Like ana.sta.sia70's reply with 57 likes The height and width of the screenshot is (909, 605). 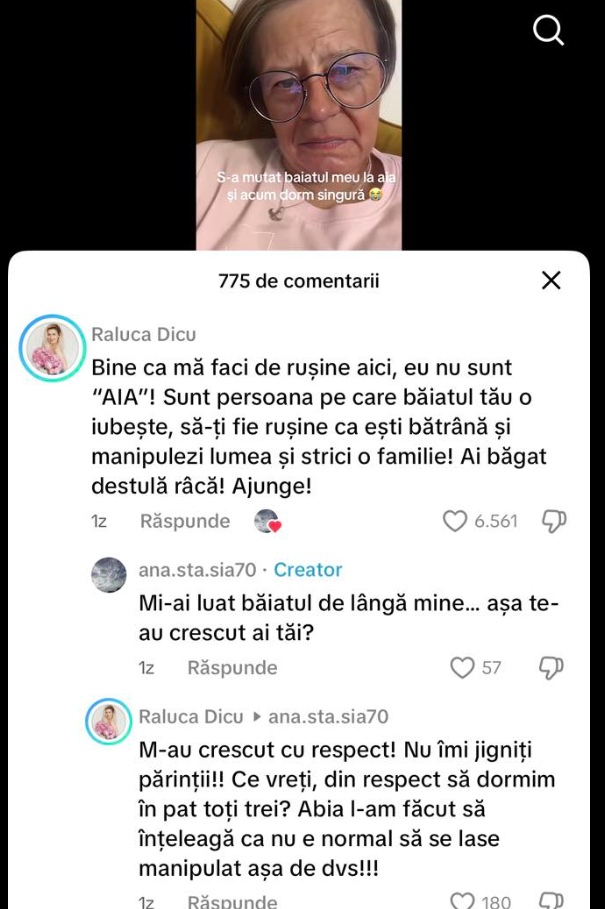(x=462, y=667)
